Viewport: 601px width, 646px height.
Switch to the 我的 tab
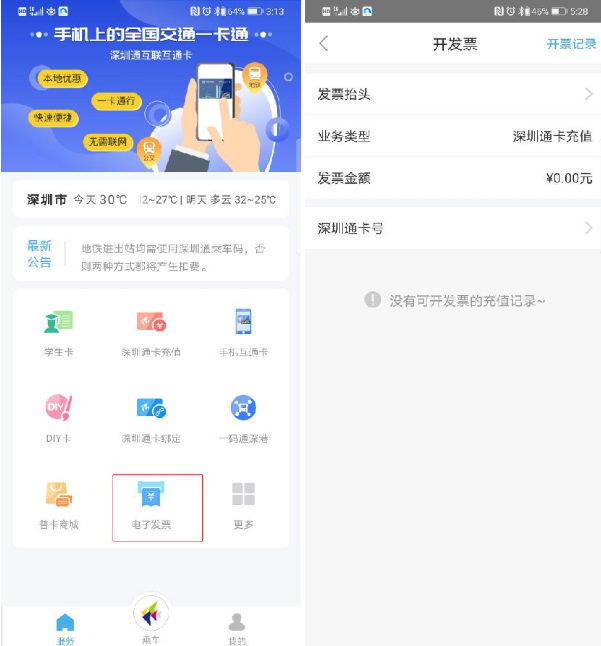237,628
